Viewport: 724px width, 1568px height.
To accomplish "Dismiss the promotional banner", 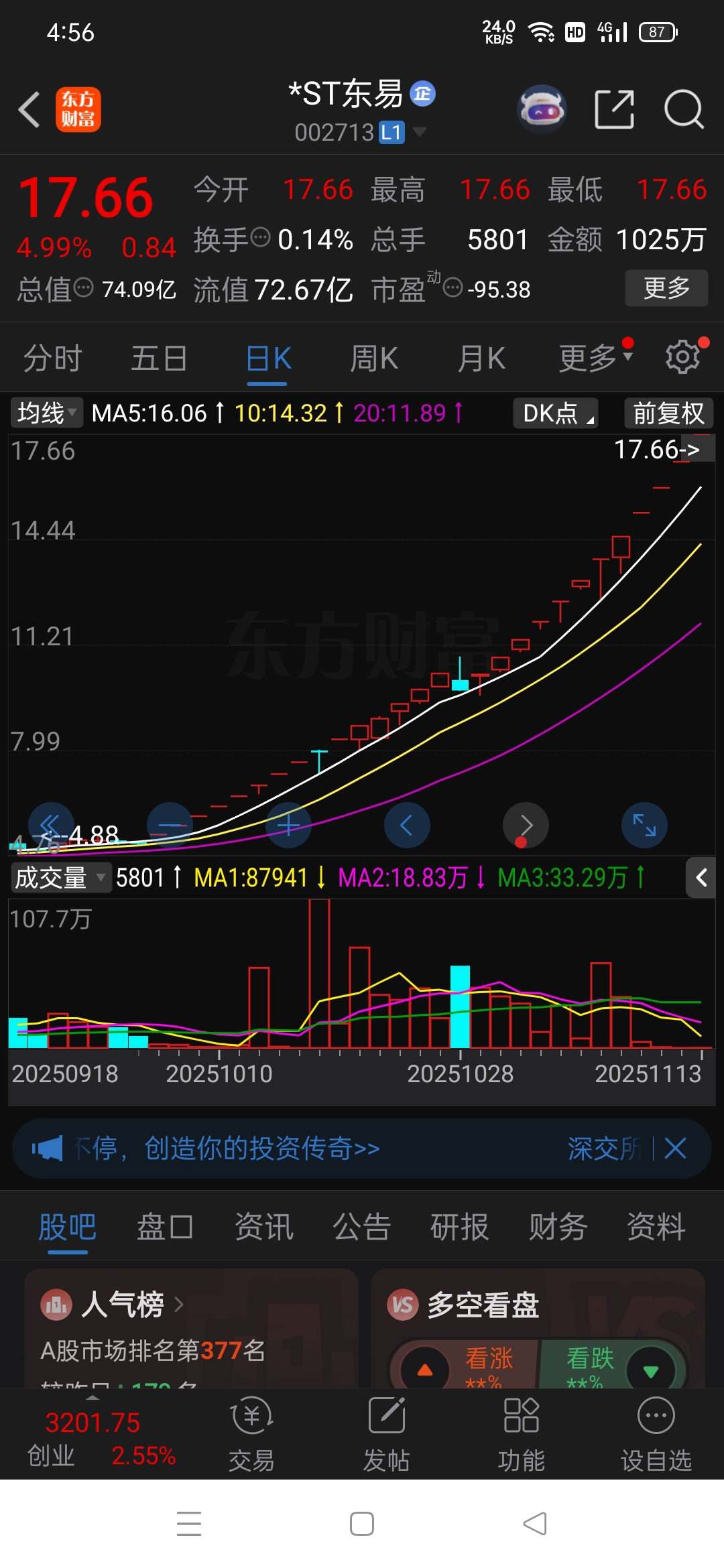I will click(x=675, y=1149).
